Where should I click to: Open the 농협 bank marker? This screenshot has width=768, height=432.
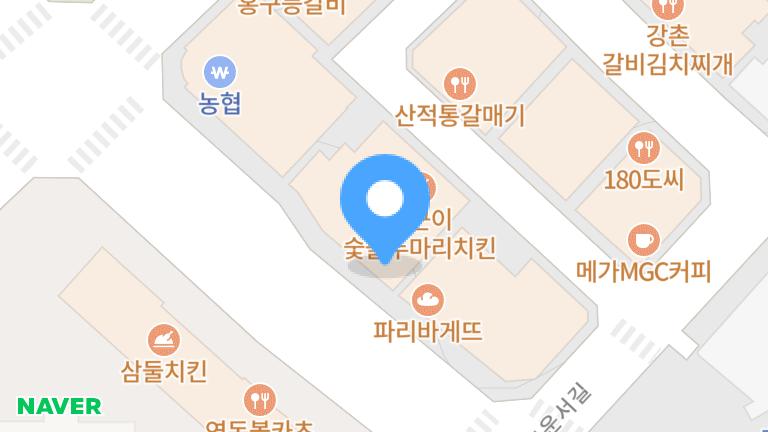point(219,72)
